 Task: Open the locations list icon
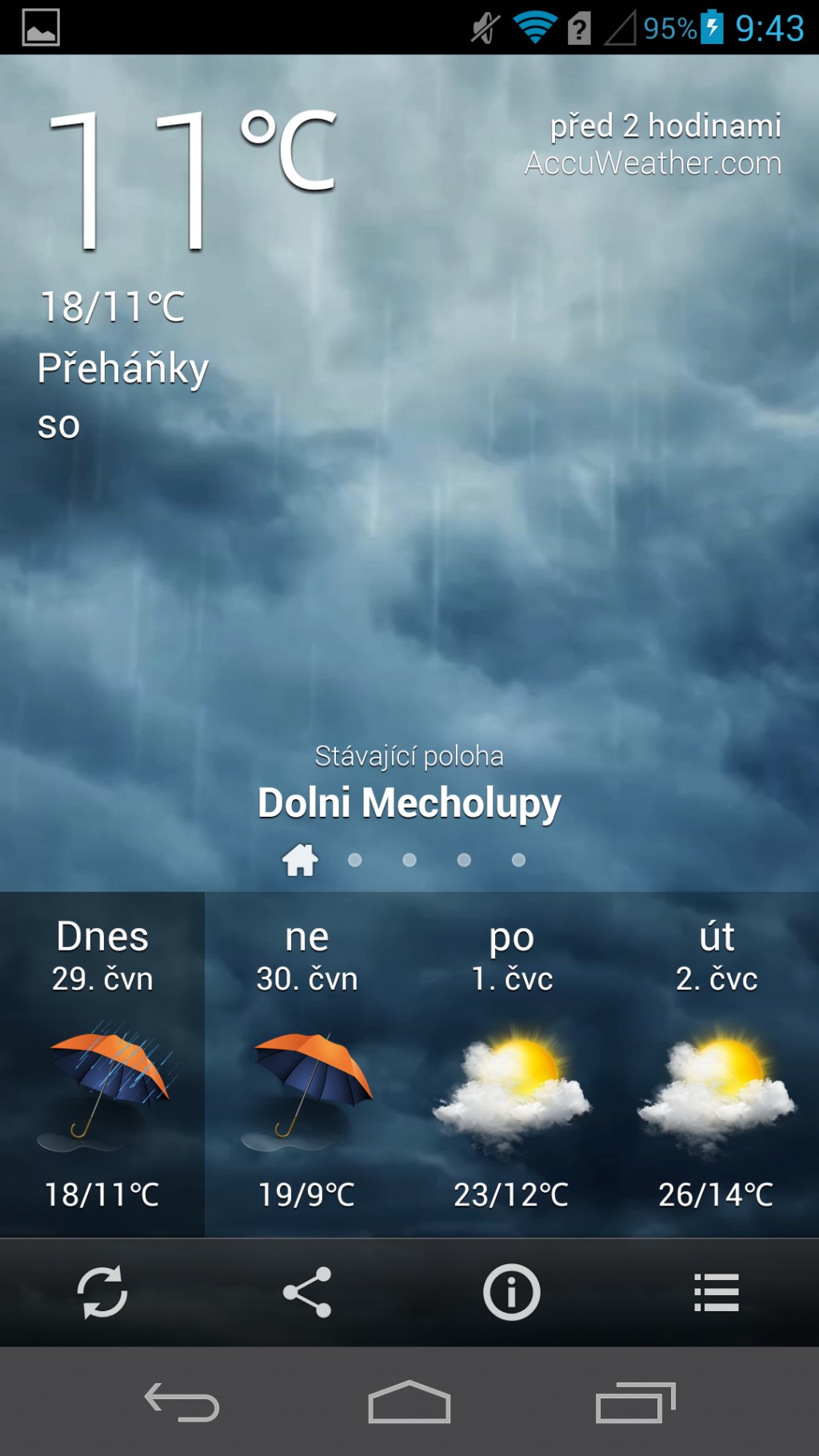[x=717, y=1292]
